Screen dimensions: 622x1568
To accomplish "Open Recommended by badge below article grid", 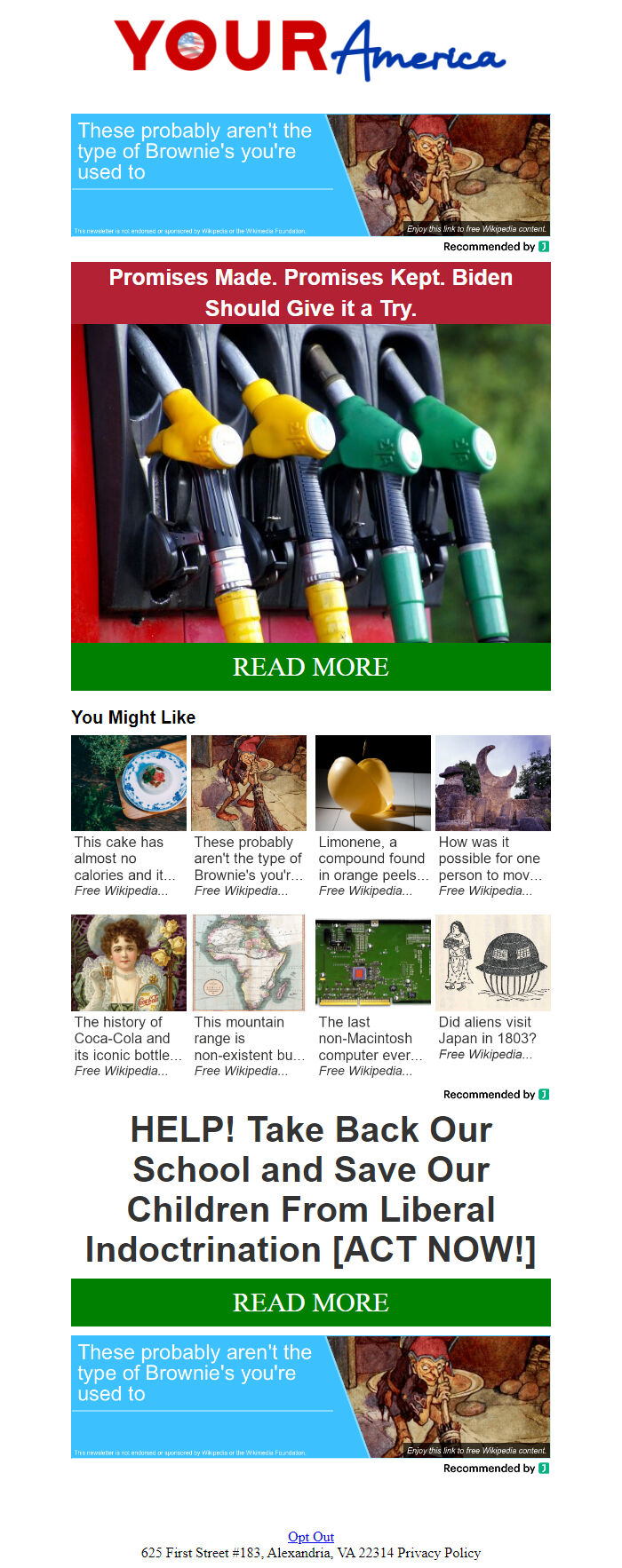I will coord(496,1095).
